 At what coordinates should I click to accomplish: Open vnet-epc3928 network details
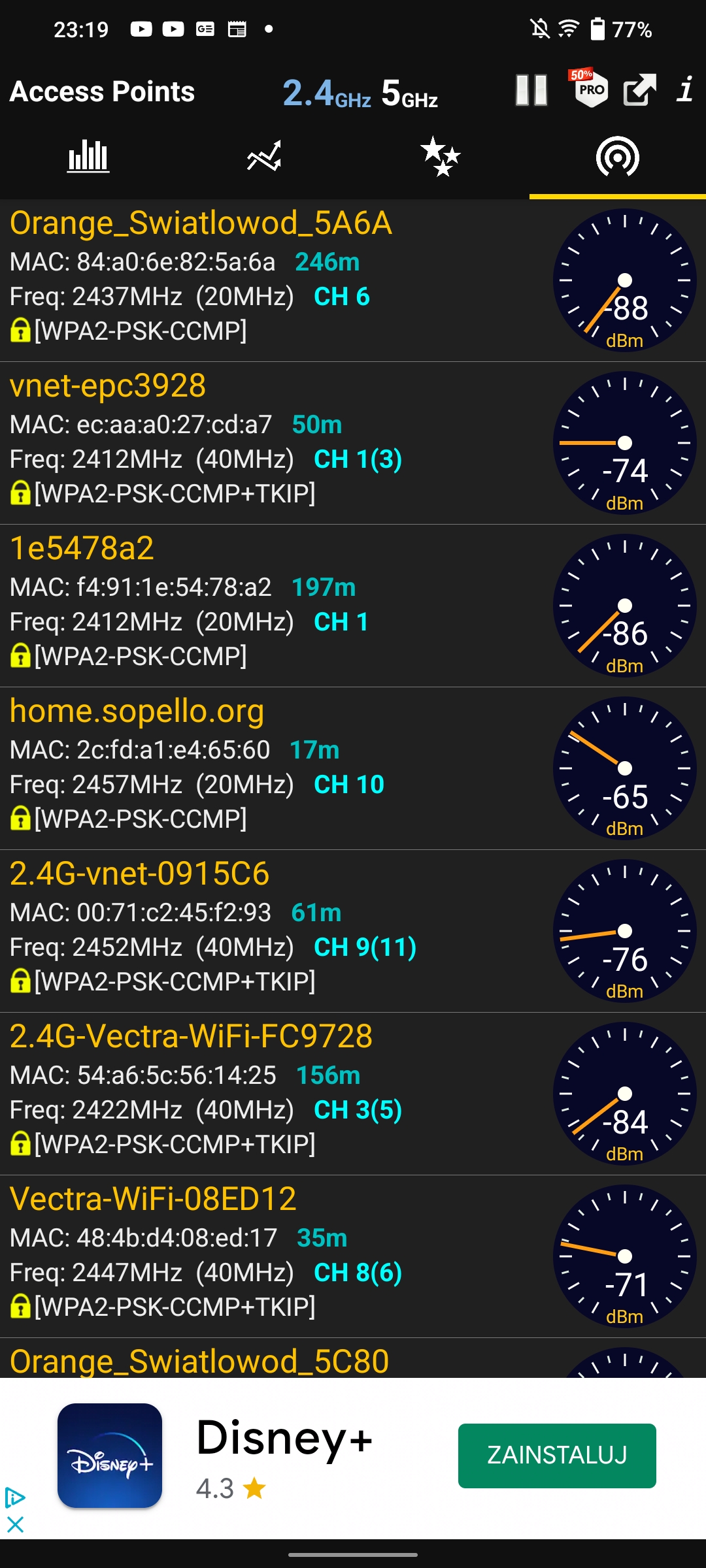pyautogui.click(x=261, y=443)
